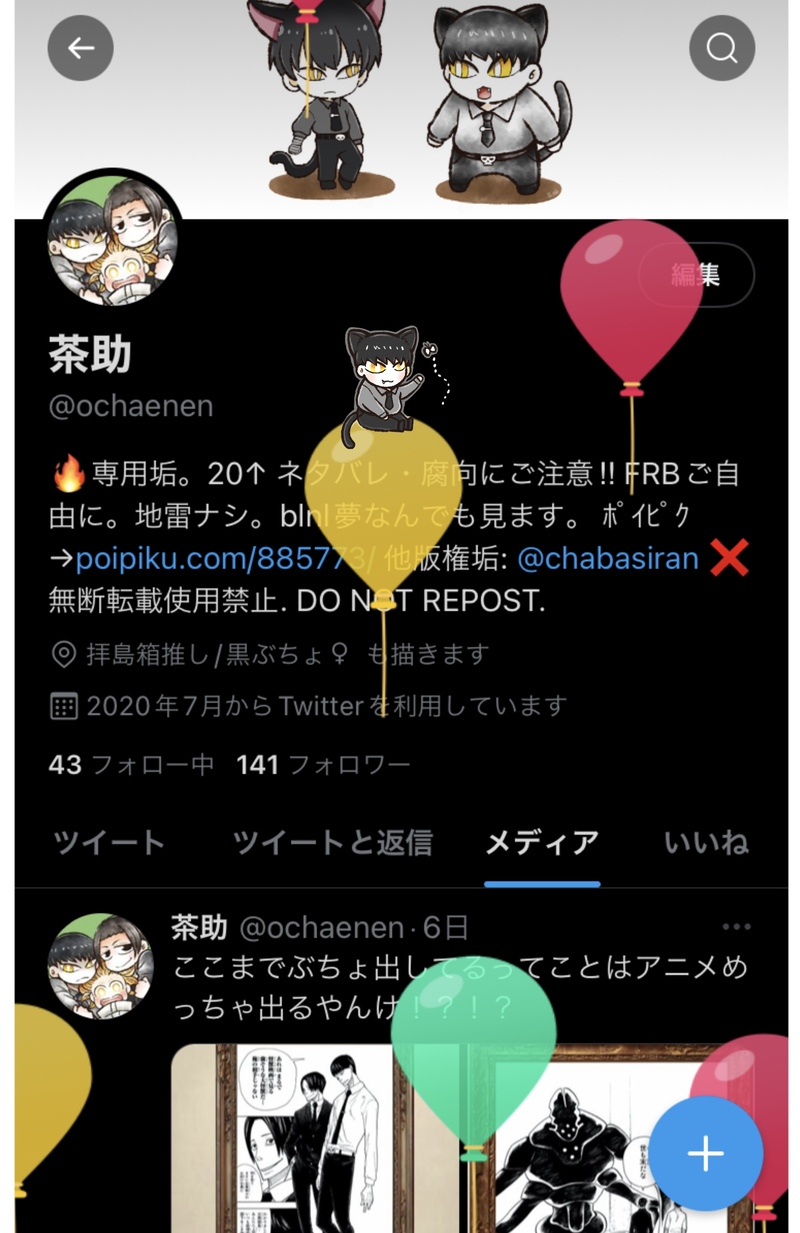Viewport: 800px width, 1233px height.
Task: Open the @chabasiran account link
Action: 608,558
